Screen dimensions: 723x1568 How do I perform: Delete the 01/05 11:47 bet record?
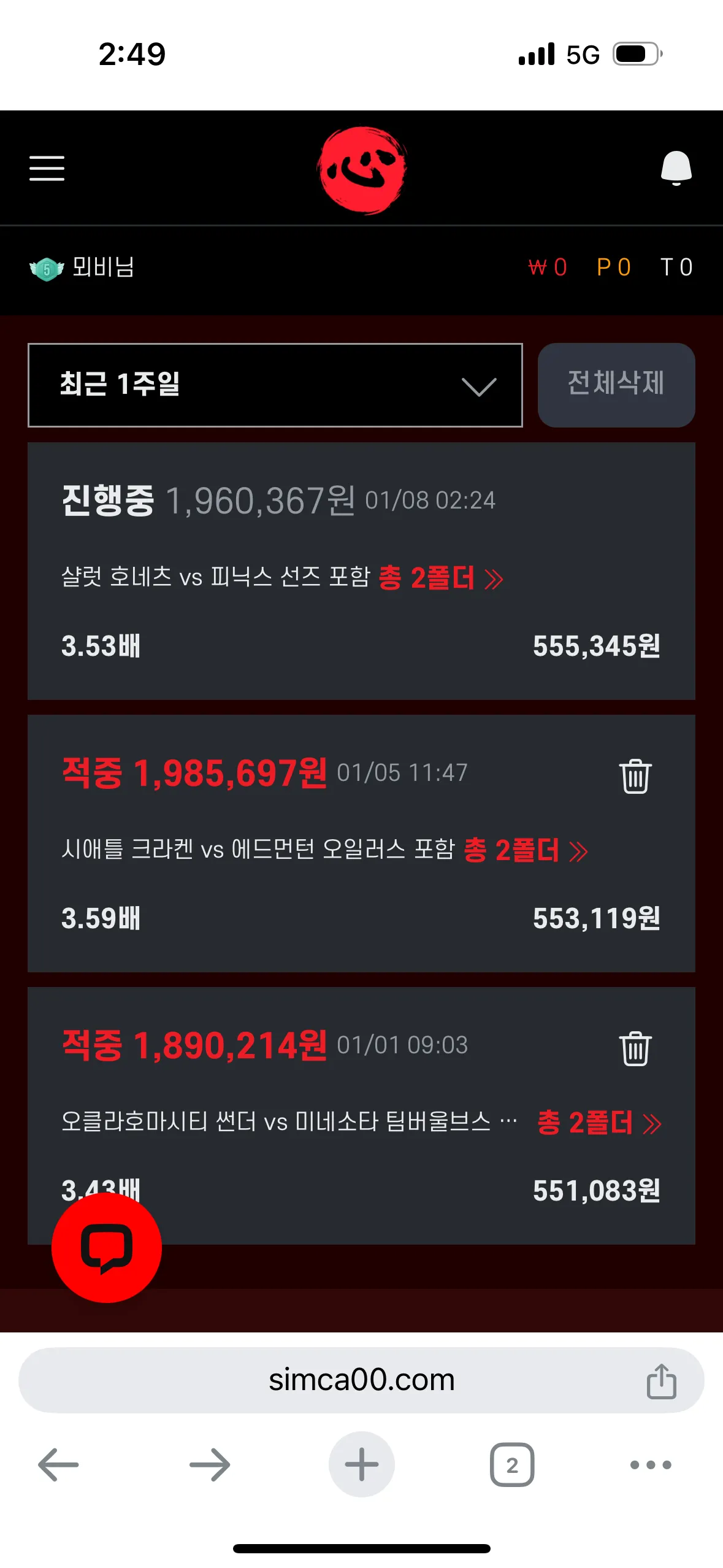tap(635, 776)
